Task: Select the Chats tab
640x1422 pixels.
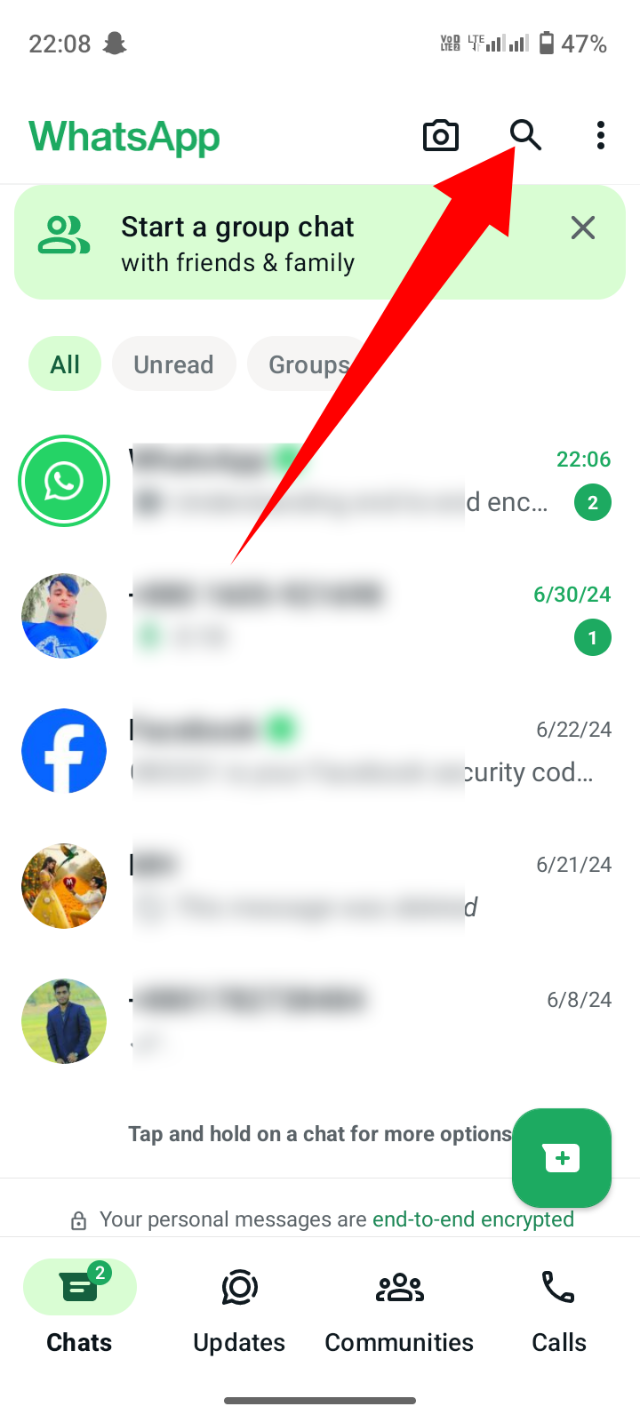Action: pos(80,1310)
